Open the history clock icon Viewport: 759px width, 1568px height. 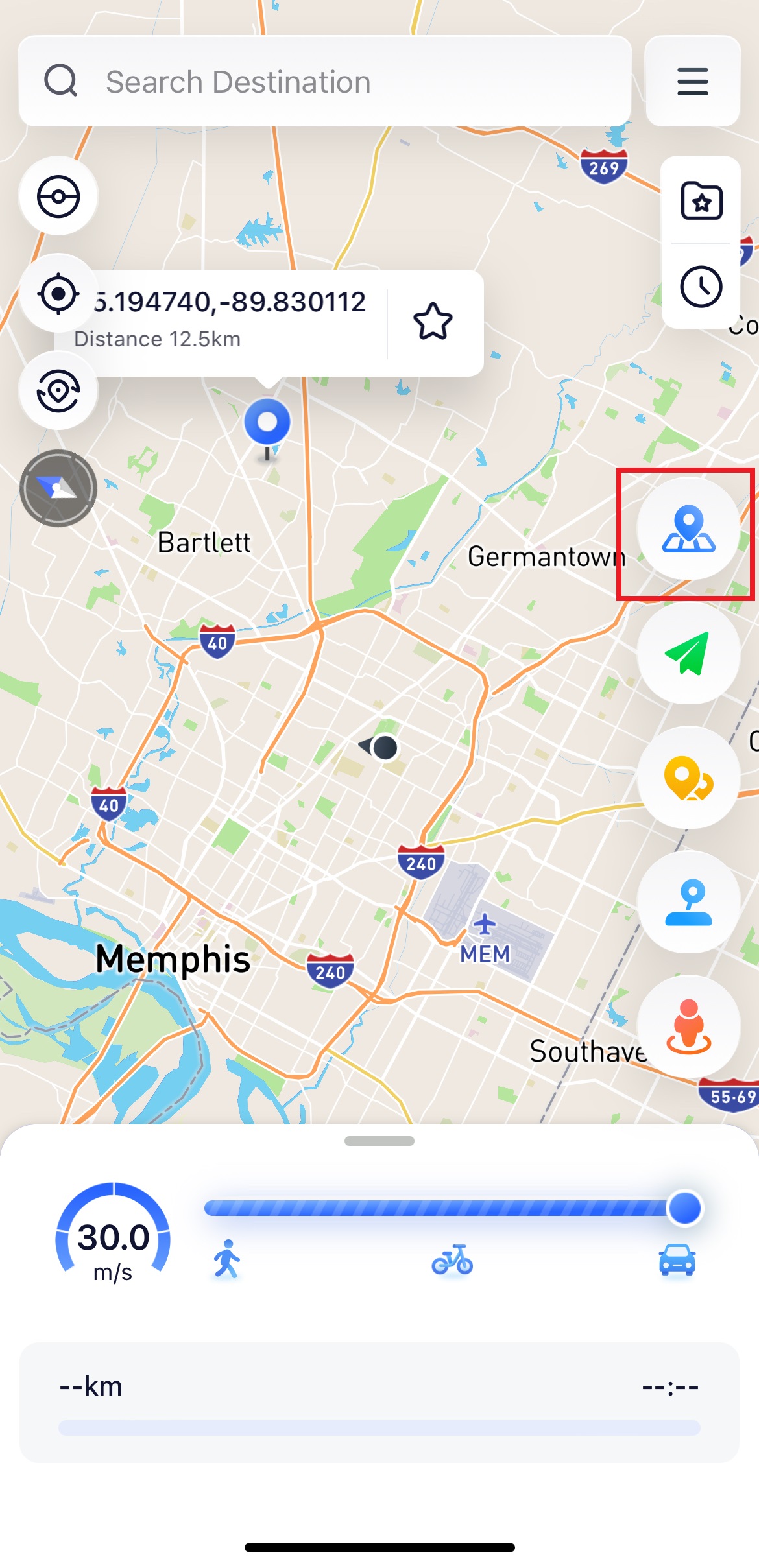pos(701,284)
